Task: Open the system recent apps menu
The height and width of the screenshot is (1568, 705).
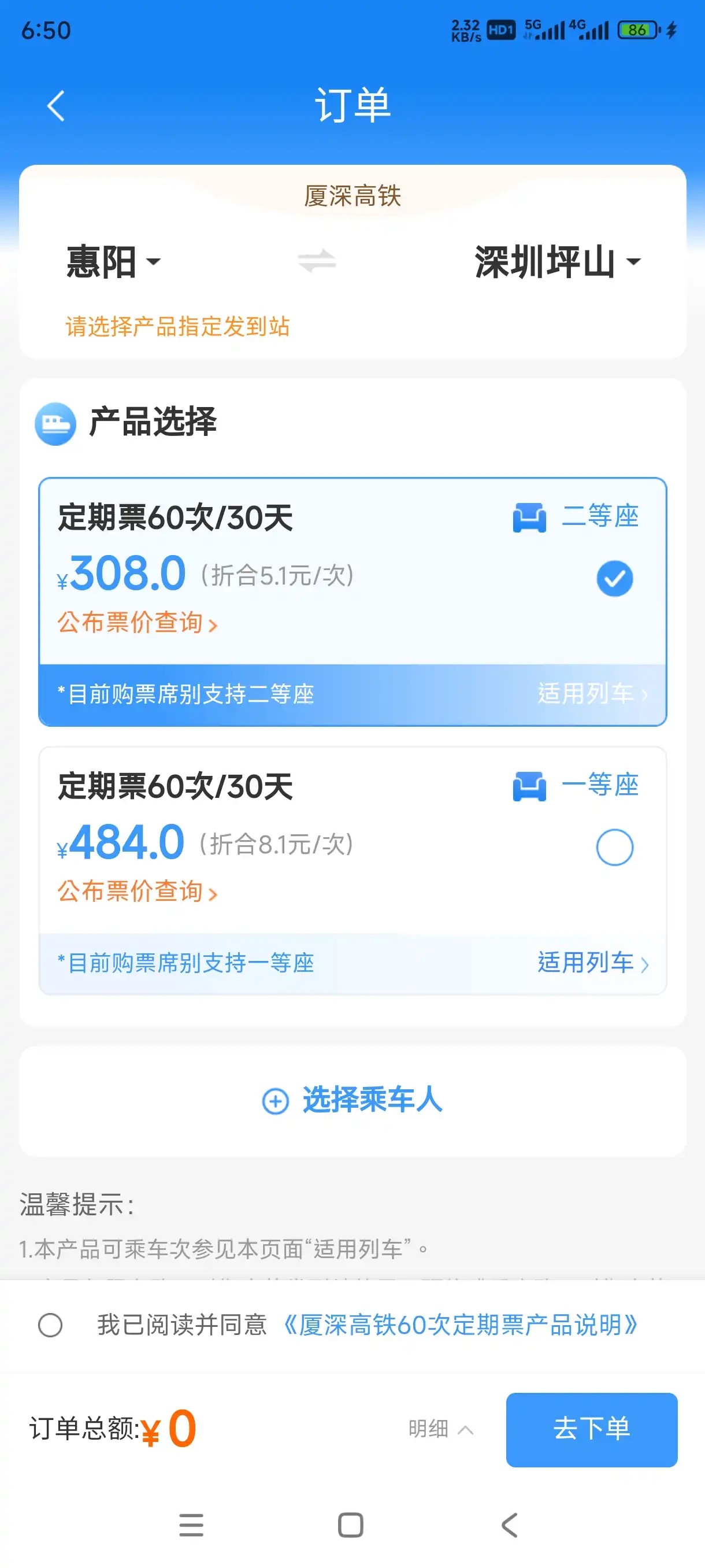Action: [x=191, y=1525]
